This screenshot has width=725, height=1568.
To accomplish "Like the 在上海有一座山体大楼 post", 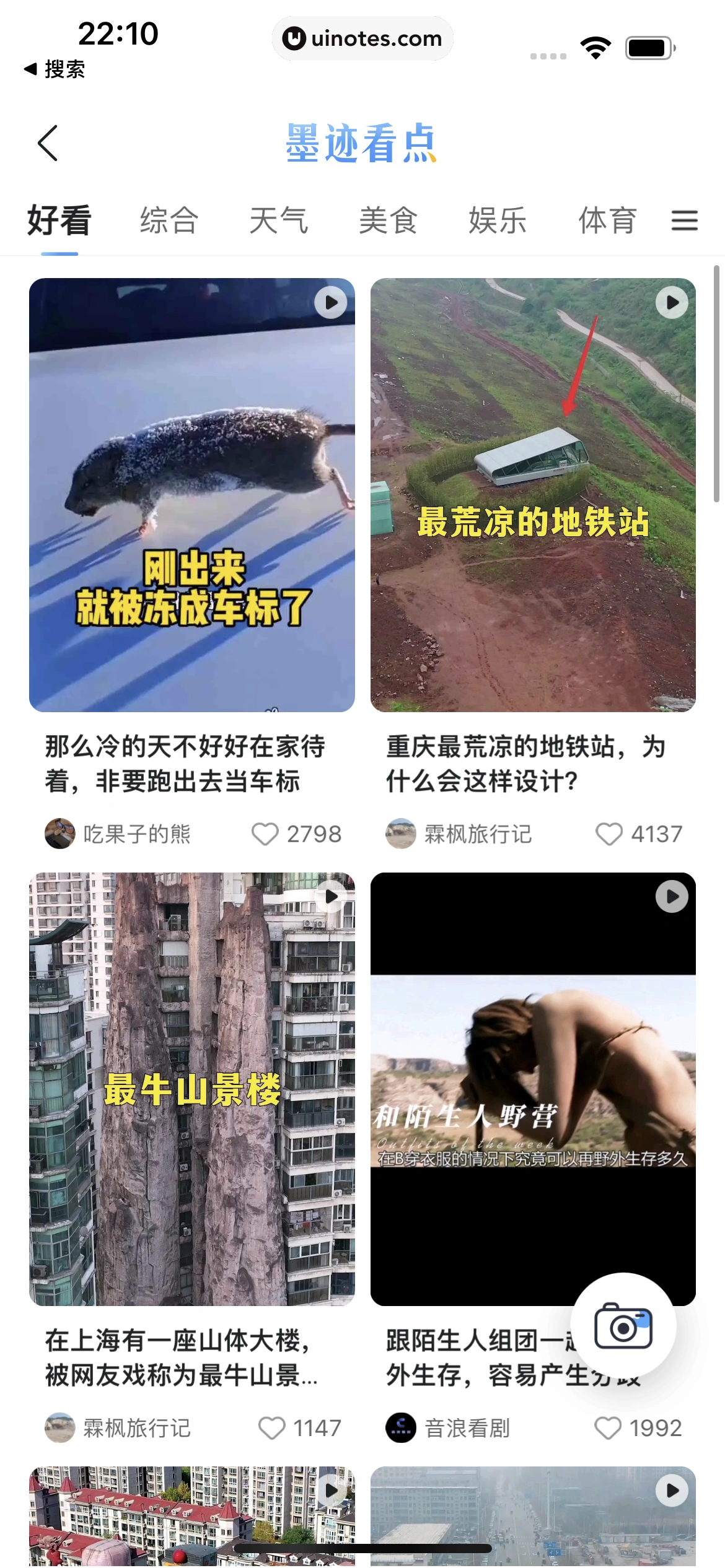I will click(271, 1428).
